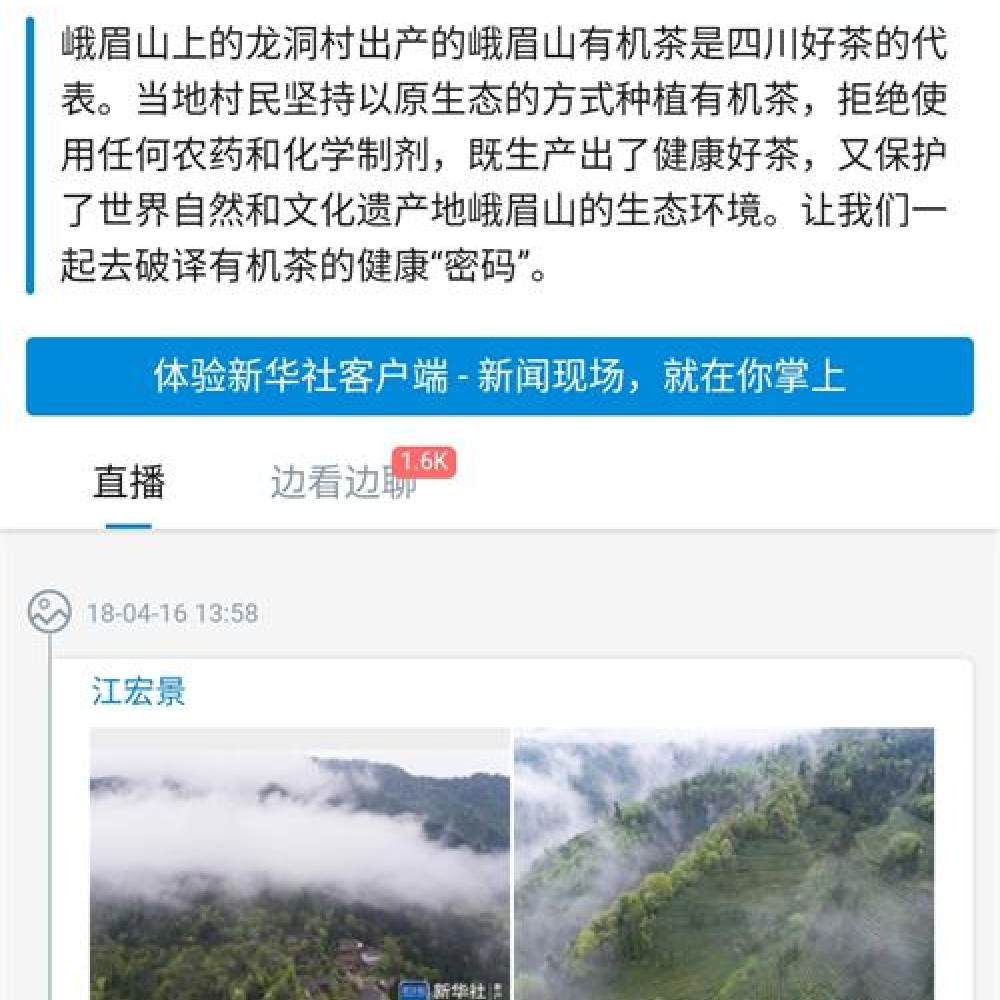This screenshot has width=1000, height=1000.
Task: Switch to the 直播 tab
Action: (x=129, y=483)
